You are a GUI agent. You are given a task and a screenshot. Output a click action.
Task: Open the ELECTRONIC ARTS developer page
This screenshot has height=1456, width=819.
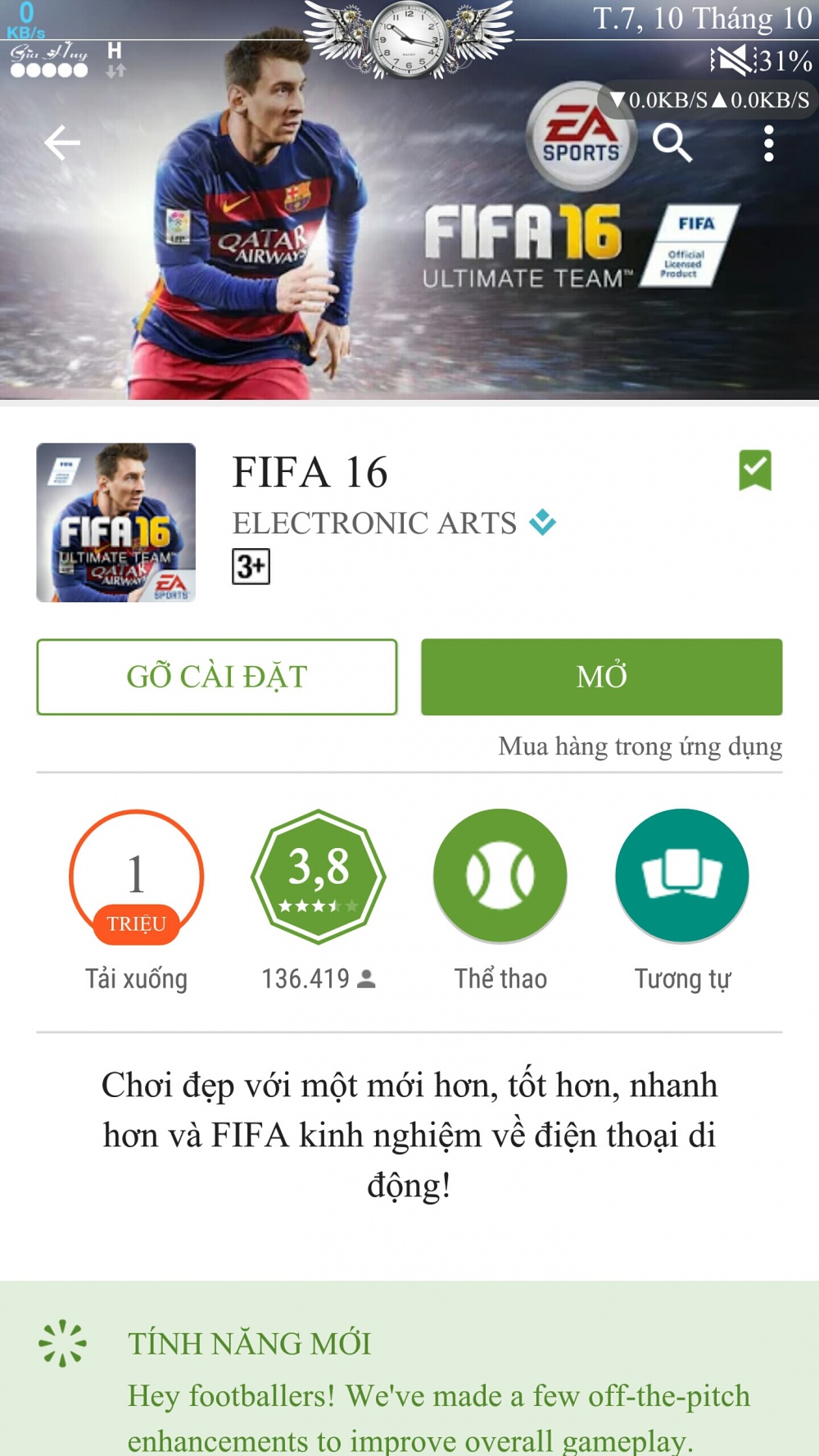point(375,523)
